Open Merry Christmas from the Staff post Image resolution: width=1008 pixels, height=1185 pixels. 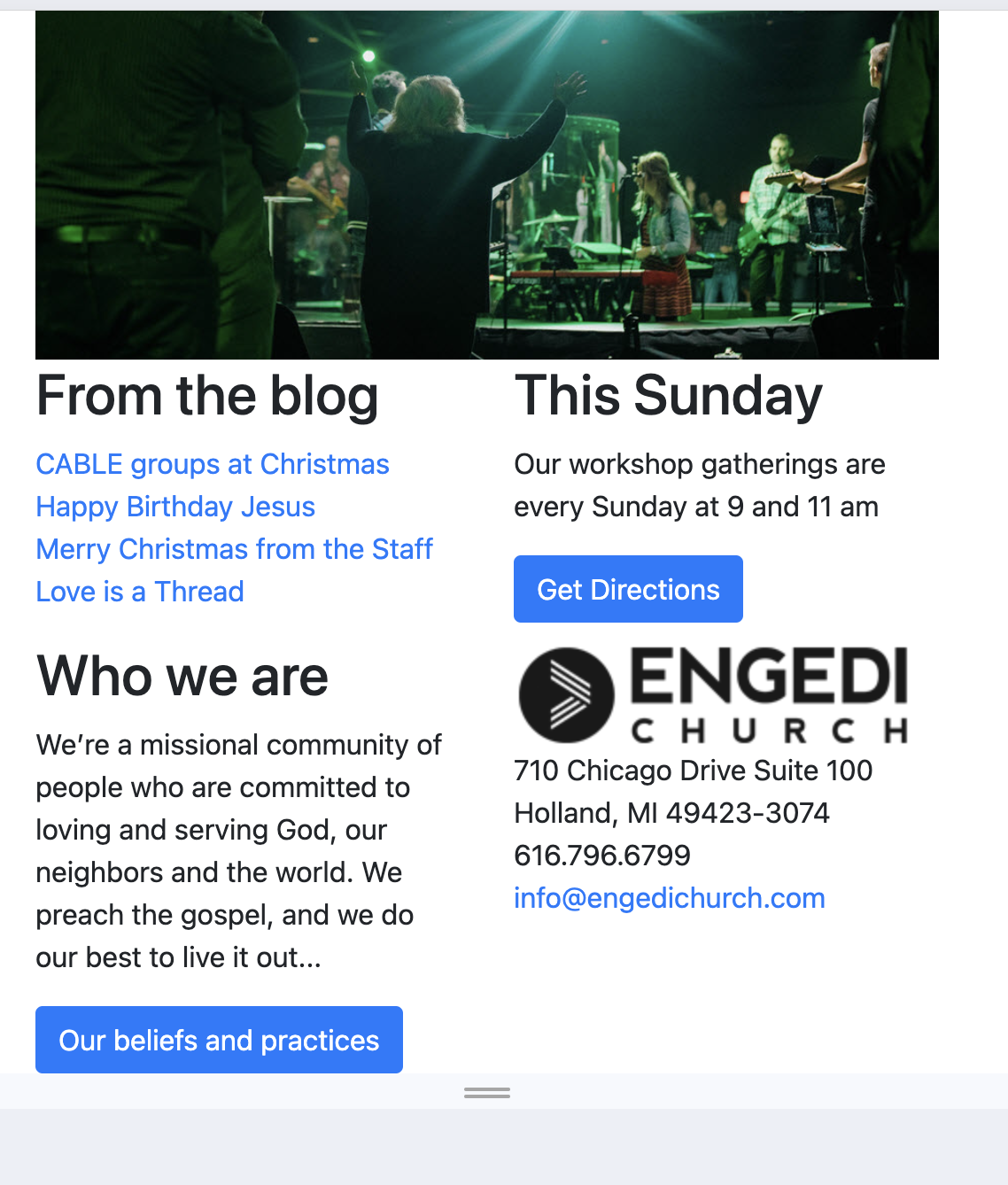(234, 549)
